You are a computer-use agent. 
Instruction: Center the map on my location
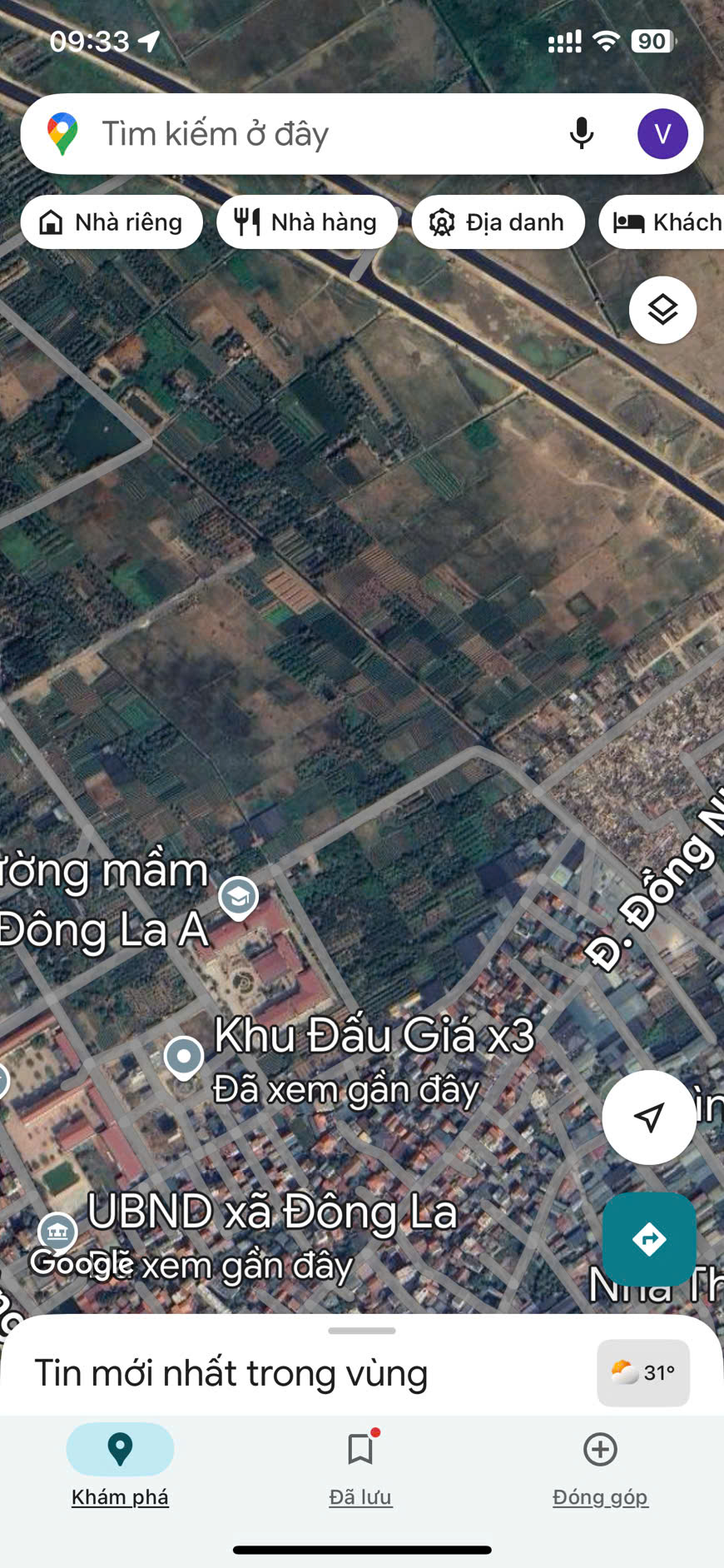649,1118
